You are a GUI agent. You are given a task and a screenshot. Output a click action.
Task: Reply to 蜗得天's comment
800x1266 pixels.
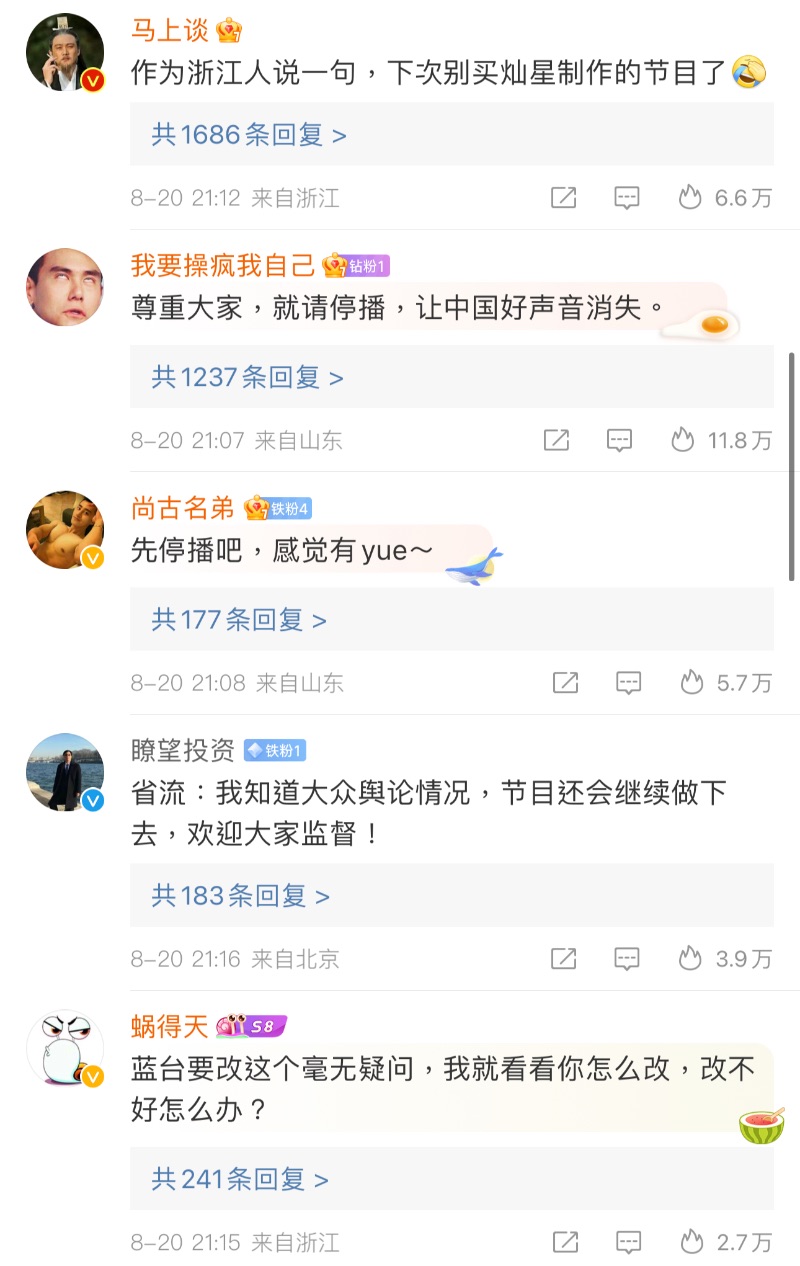pos(628,1243)
